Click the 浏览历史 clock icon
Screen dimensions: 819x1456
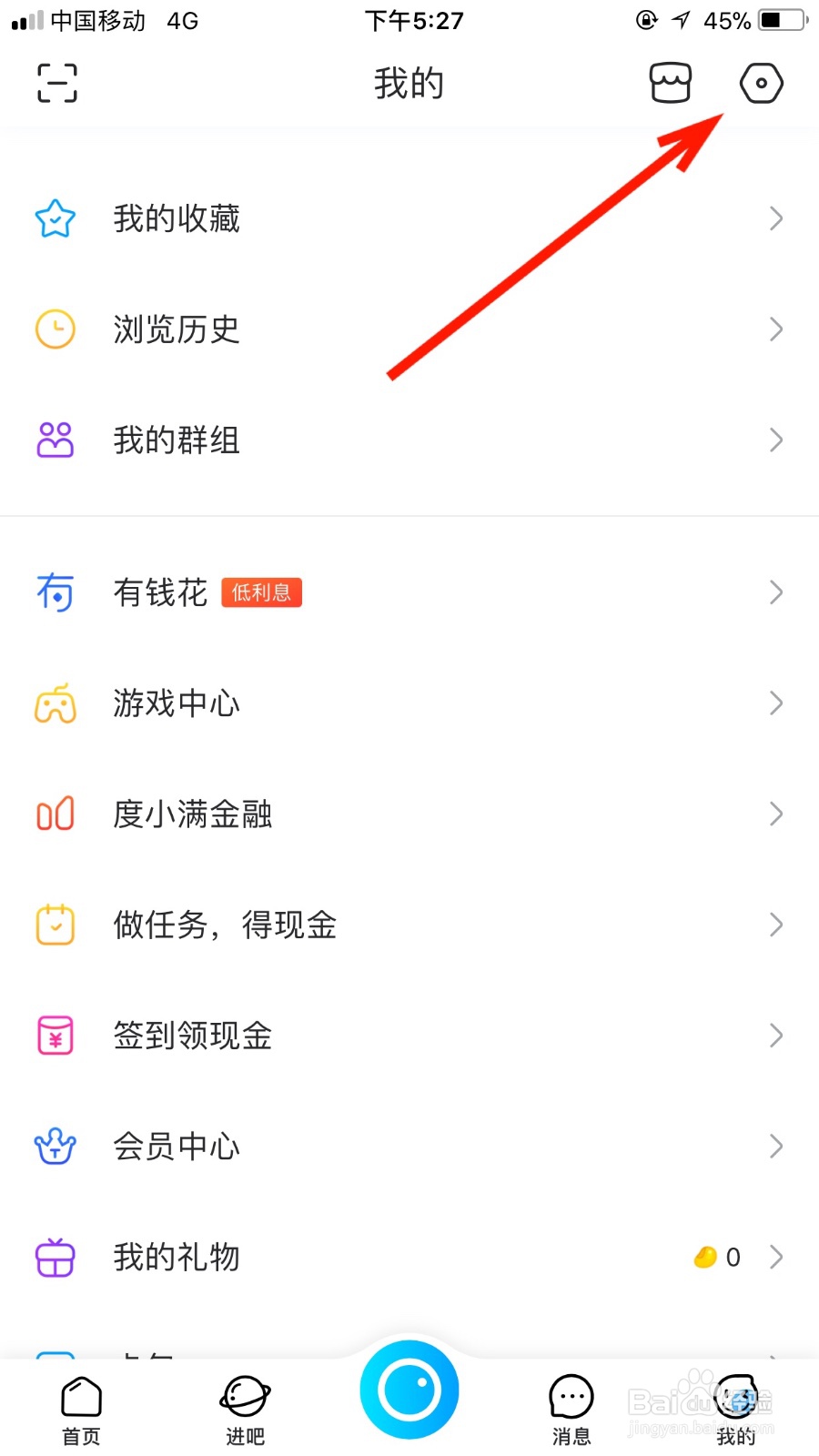pos(55,329)
